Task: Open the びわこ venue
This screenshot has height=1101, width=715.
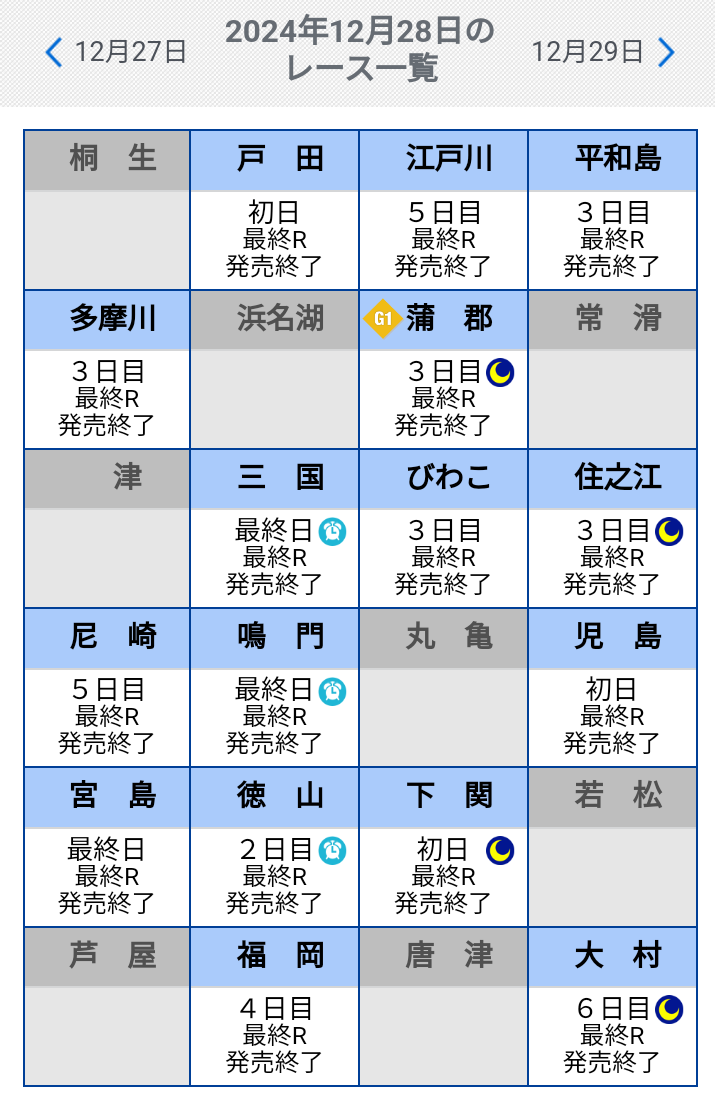Action: click(x=443, y=479)
